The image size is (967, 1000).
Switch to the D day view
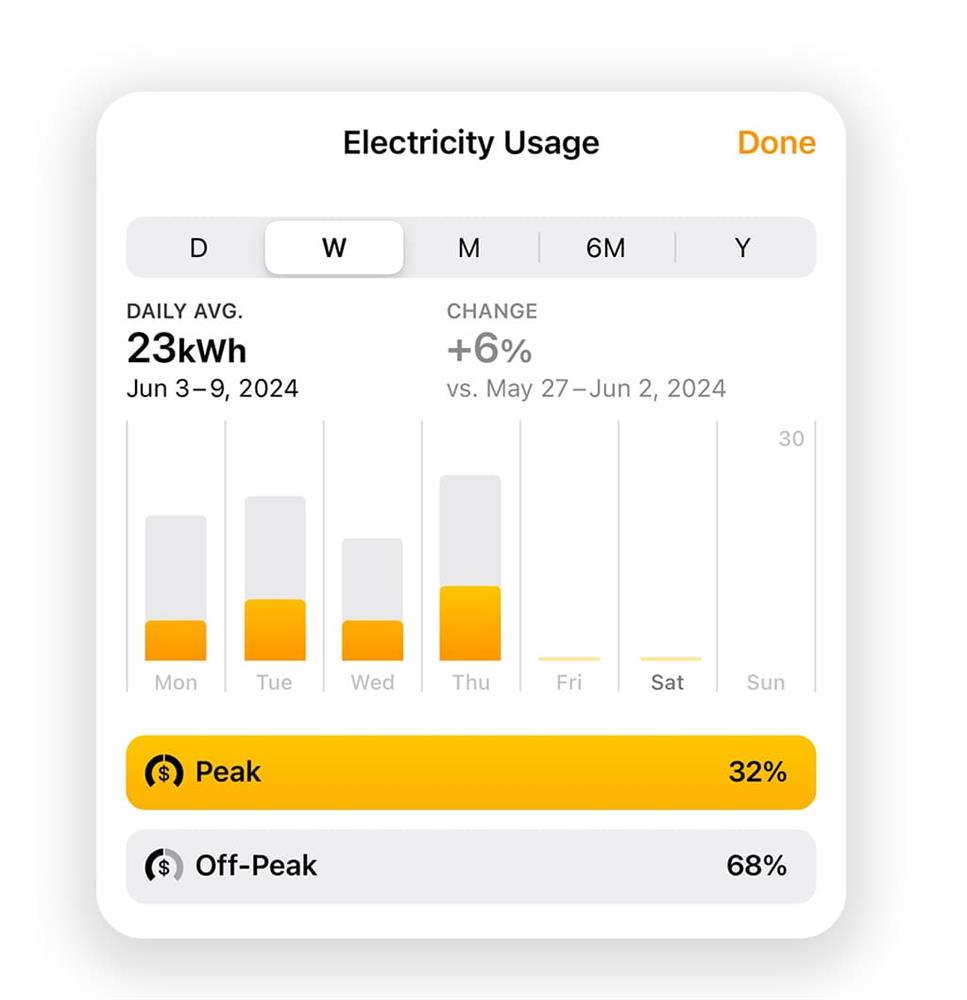tap(198, 248)
